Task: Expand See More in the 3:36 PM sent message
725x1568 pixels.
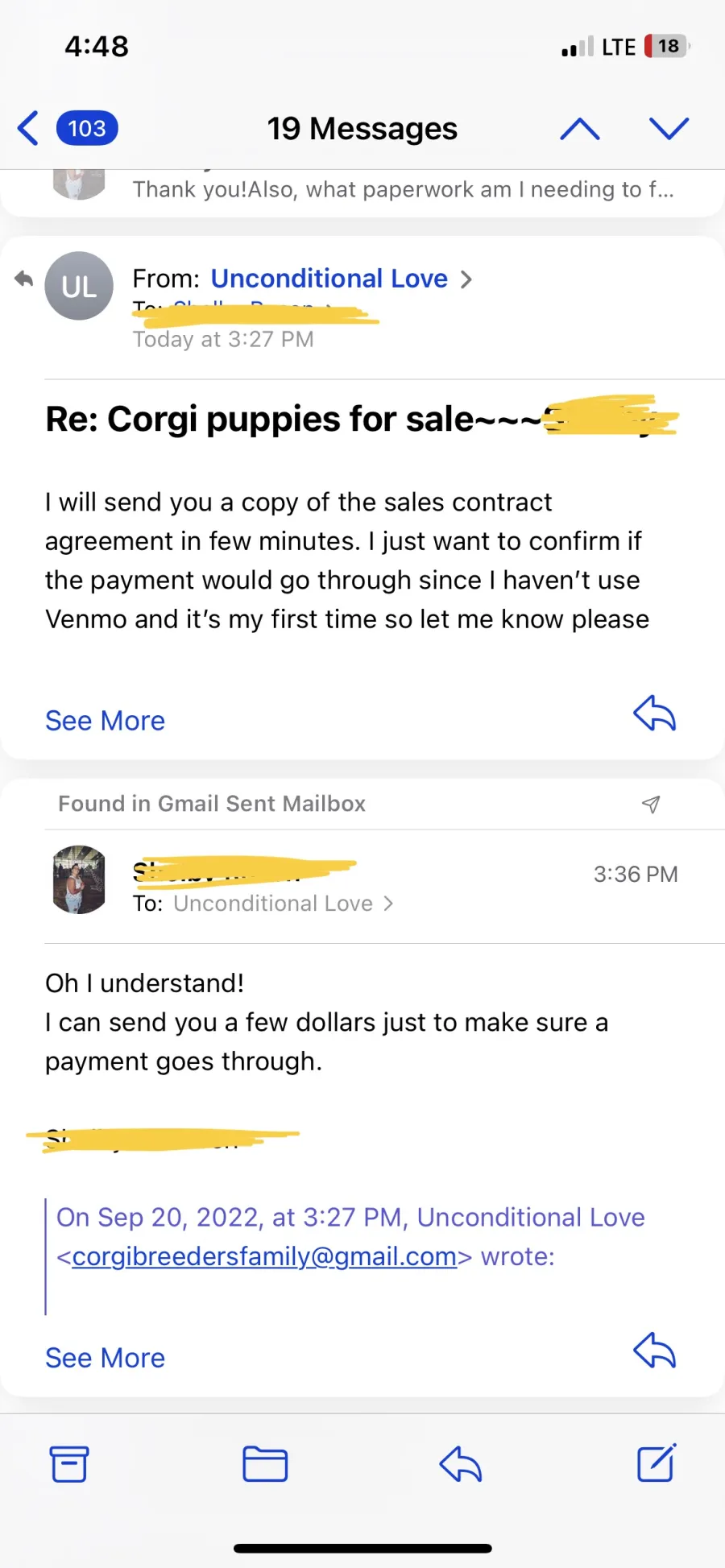Action: (x=105, y=1358)
